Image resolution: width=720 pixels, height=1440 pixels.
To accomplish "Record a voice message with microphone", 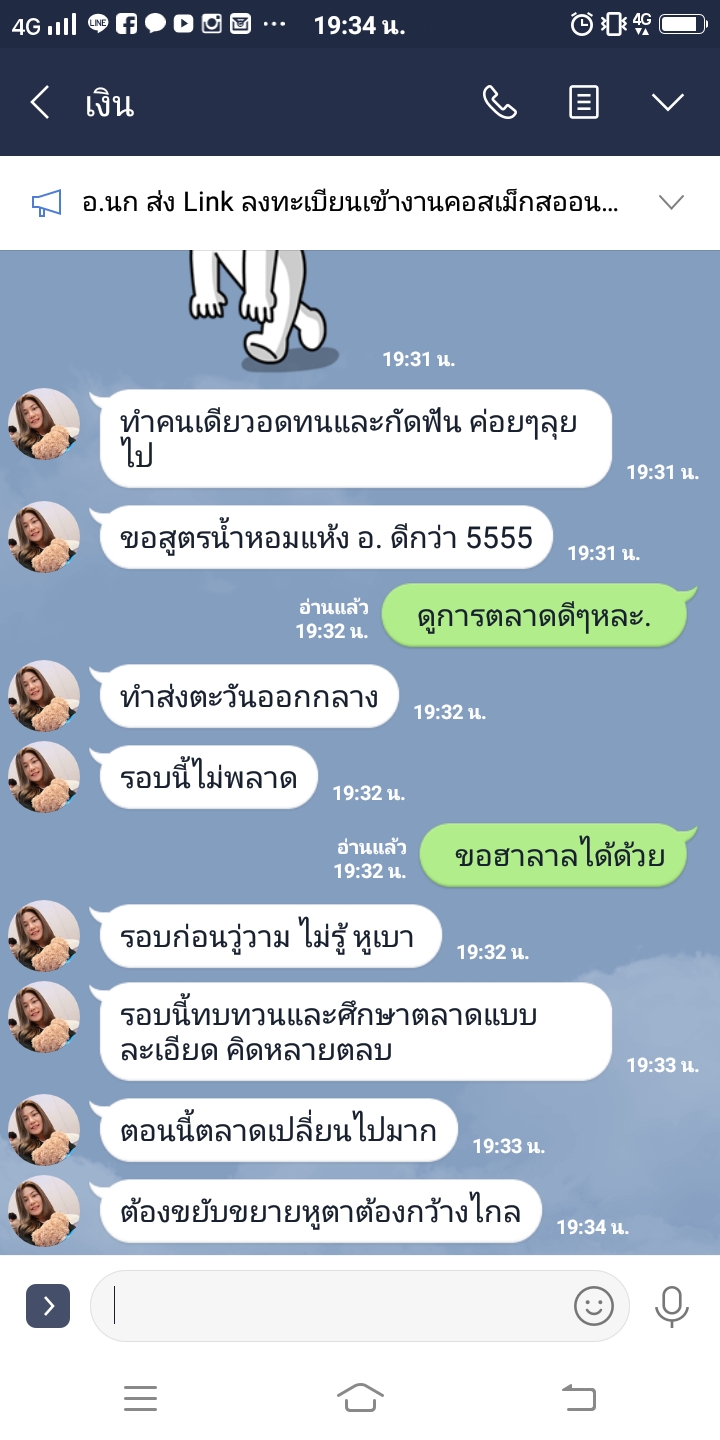I will click(671, 1306).
